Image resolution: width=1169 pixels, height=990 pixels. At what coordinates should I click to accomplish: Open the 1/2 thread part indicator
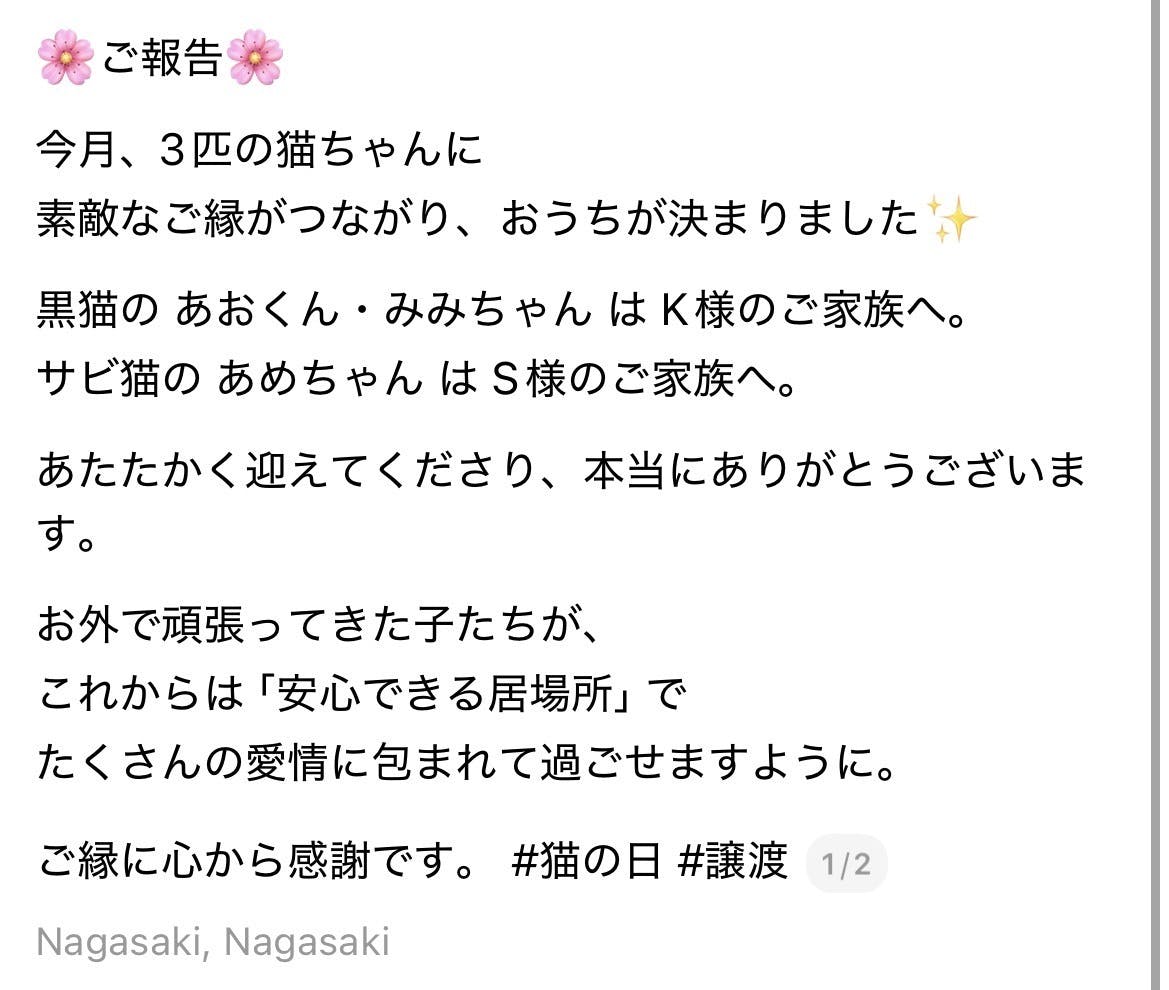[x=846, y=864]
